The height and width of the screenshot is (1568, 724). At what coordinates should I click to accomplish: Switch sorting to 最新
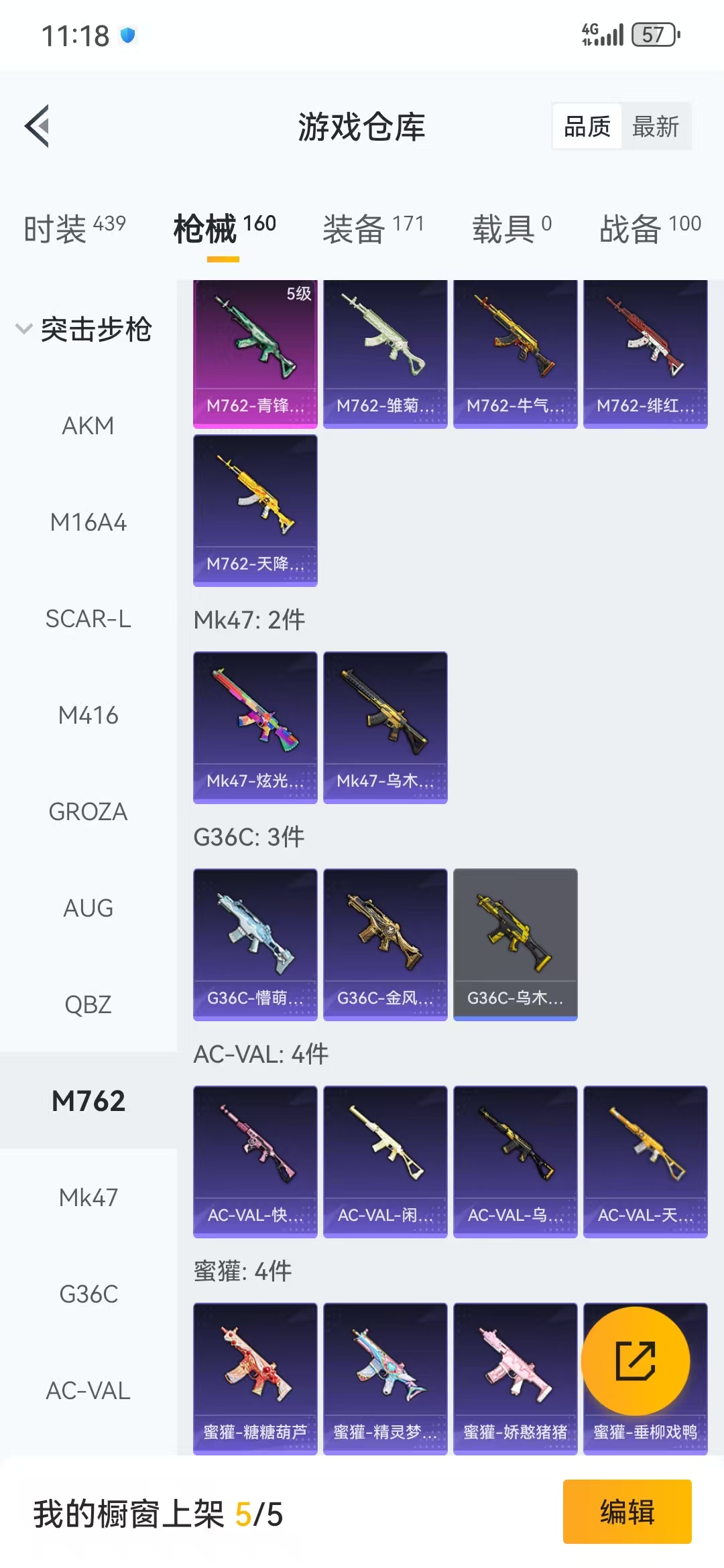[656, 126]
